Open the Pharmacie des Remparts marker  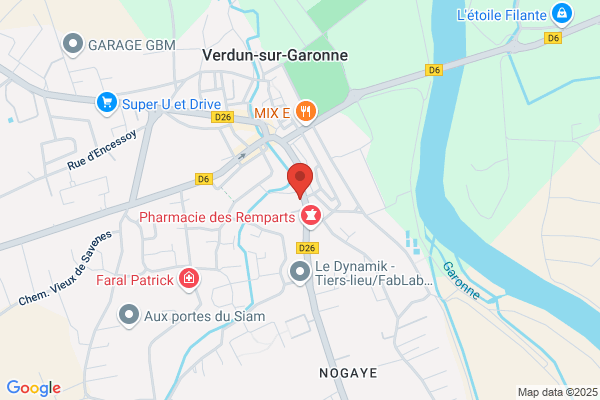point(311,217)
